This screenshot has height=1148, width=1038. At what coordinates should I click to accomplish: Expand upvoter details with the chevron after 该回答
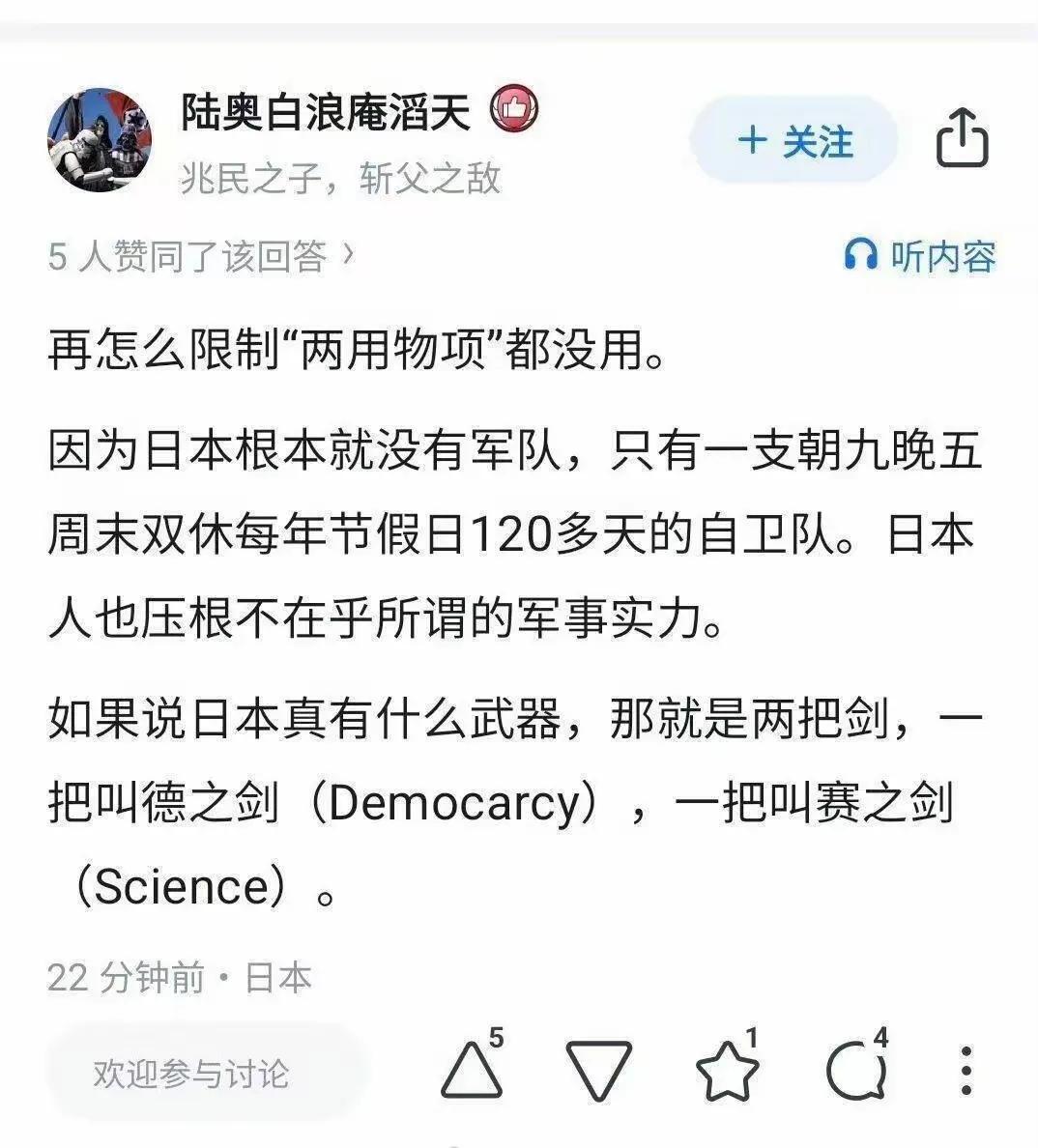348,253
